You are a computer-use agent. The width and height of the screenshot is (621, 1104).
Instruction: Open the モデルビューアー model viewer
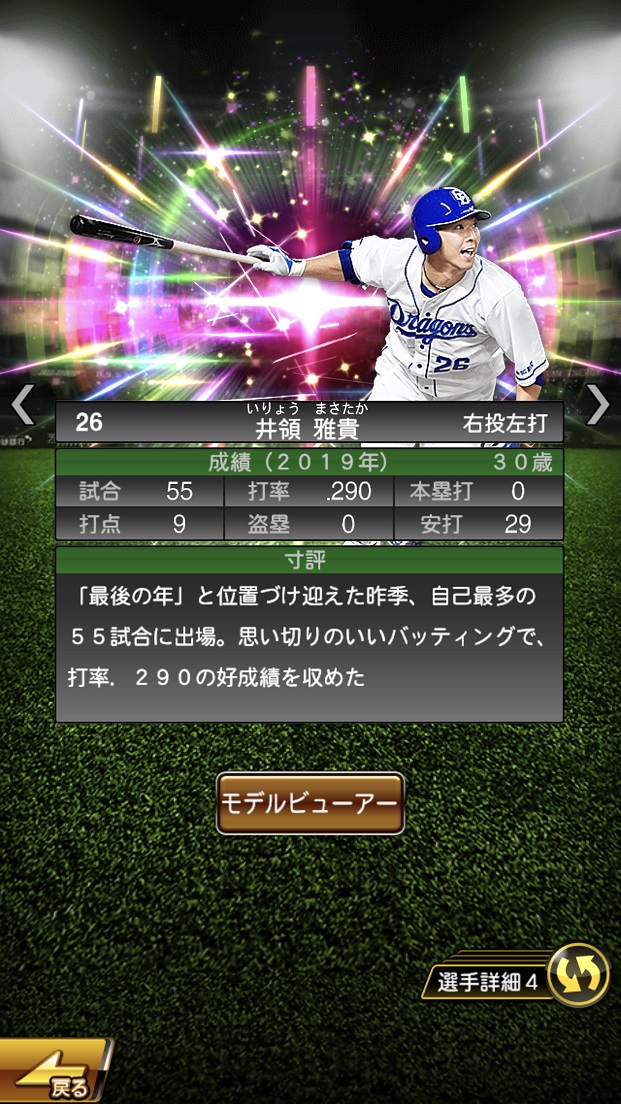tap(310, 803)
